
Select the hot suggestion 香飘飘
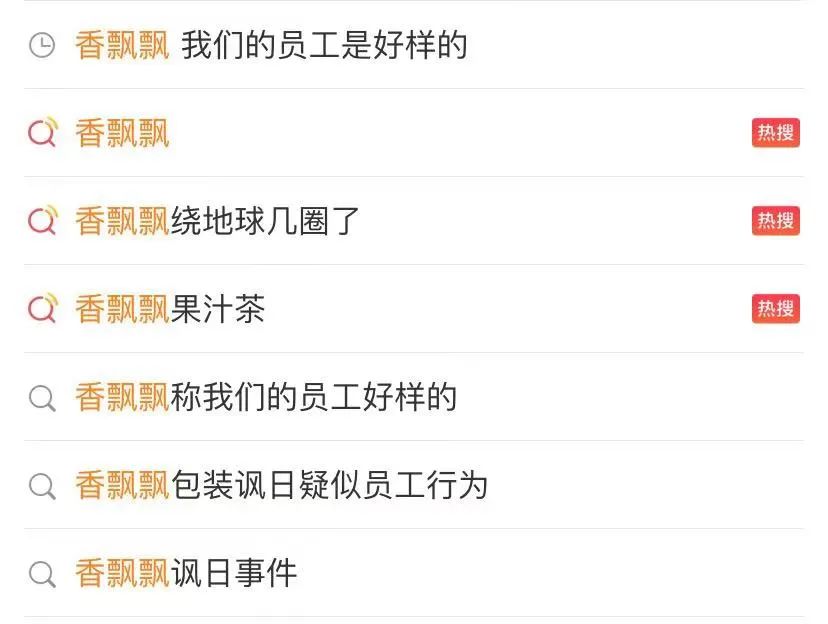(122, 133)
